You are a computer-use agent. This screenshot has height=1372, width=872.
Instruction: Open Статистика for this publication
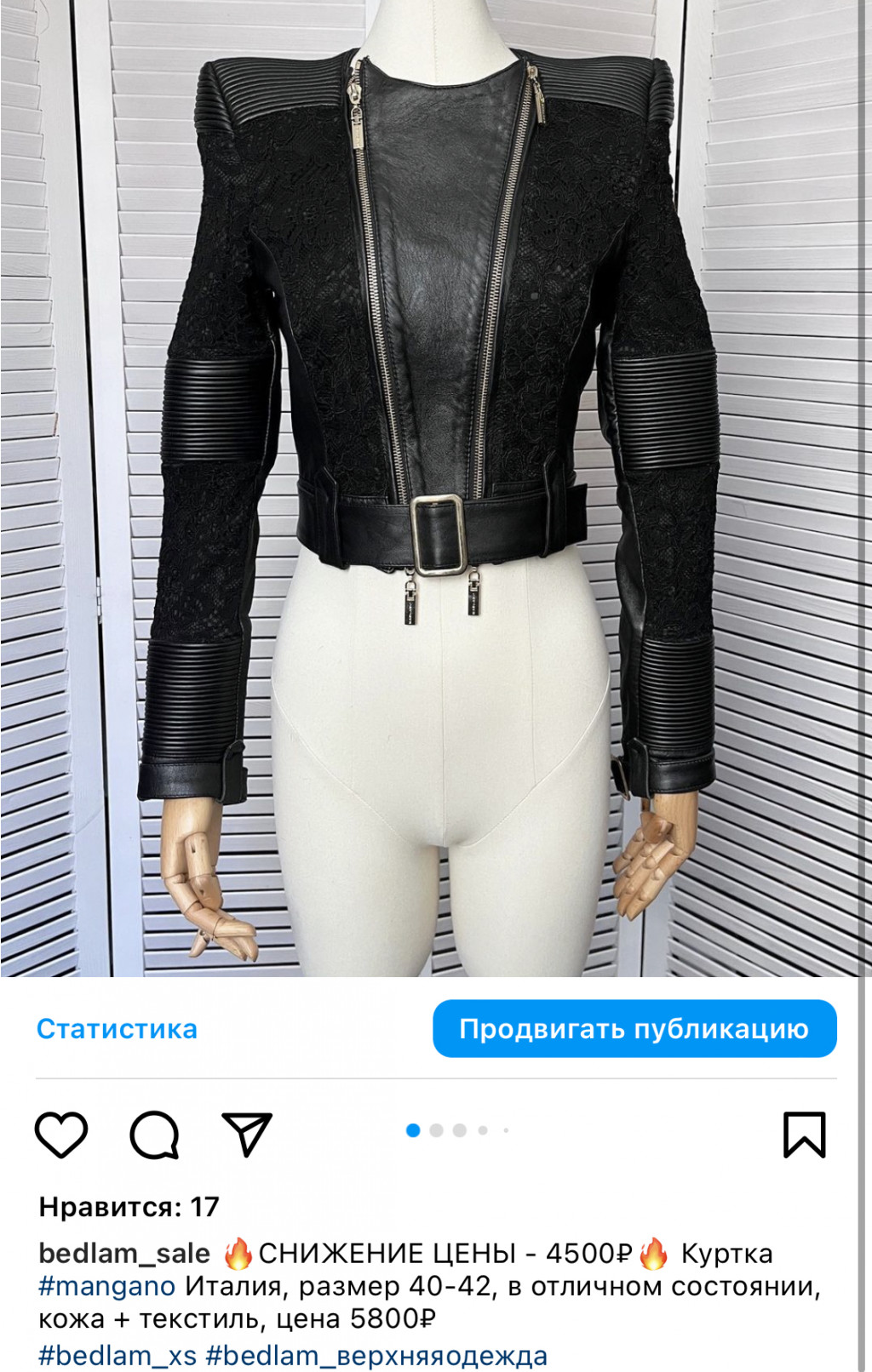coord(117,1029)
